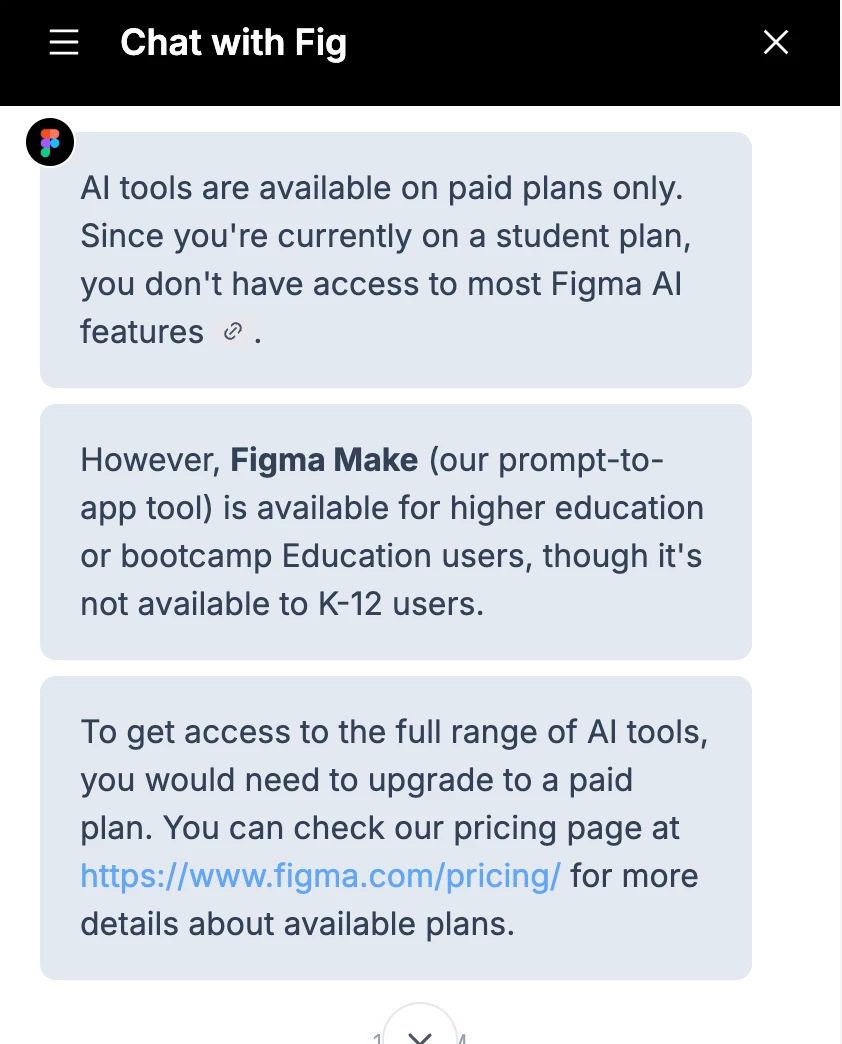842x1044 pixels.
Task: Open the hamburger menu in chat header
Action: pyautogui.click(x=64, y=42)
